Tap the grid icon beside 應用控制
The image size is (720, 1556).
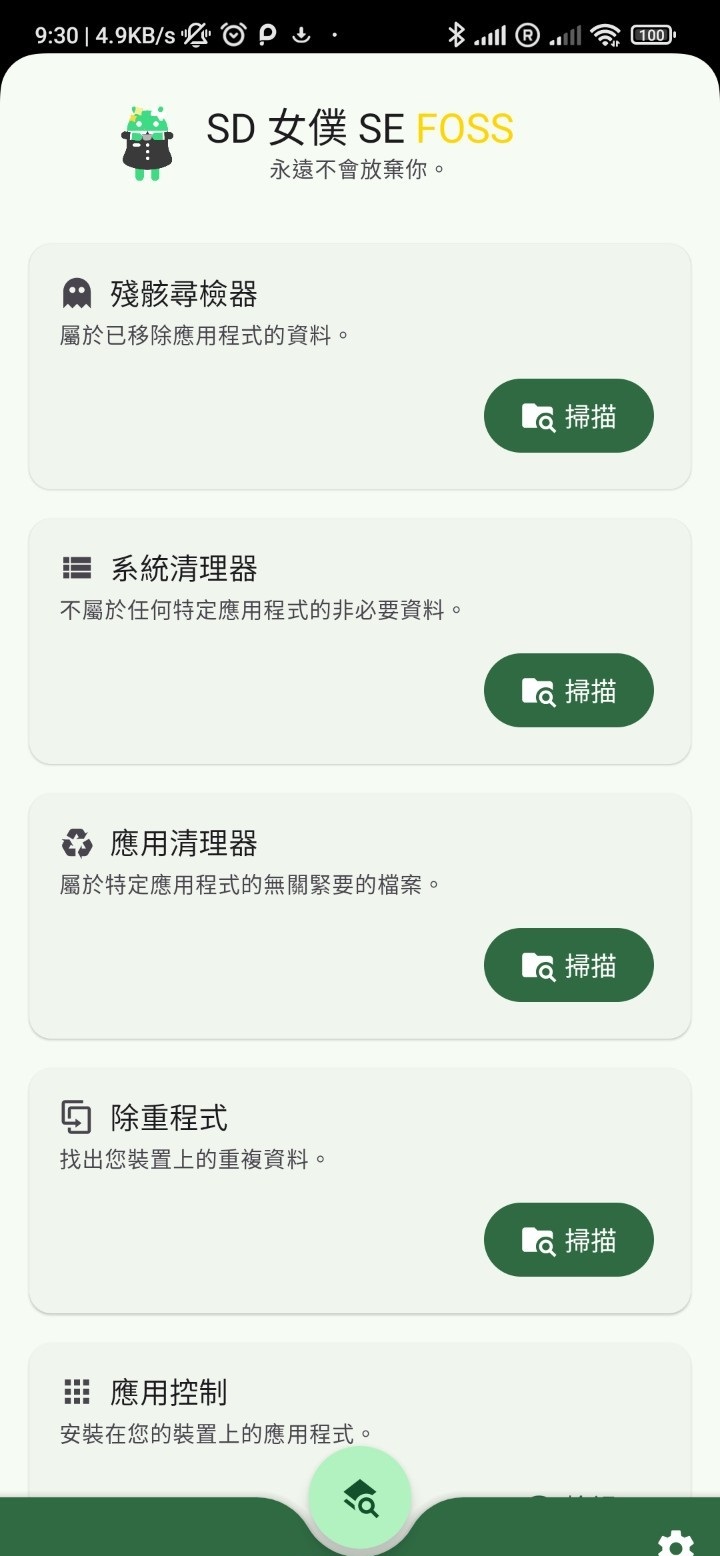coord(76,1390)
